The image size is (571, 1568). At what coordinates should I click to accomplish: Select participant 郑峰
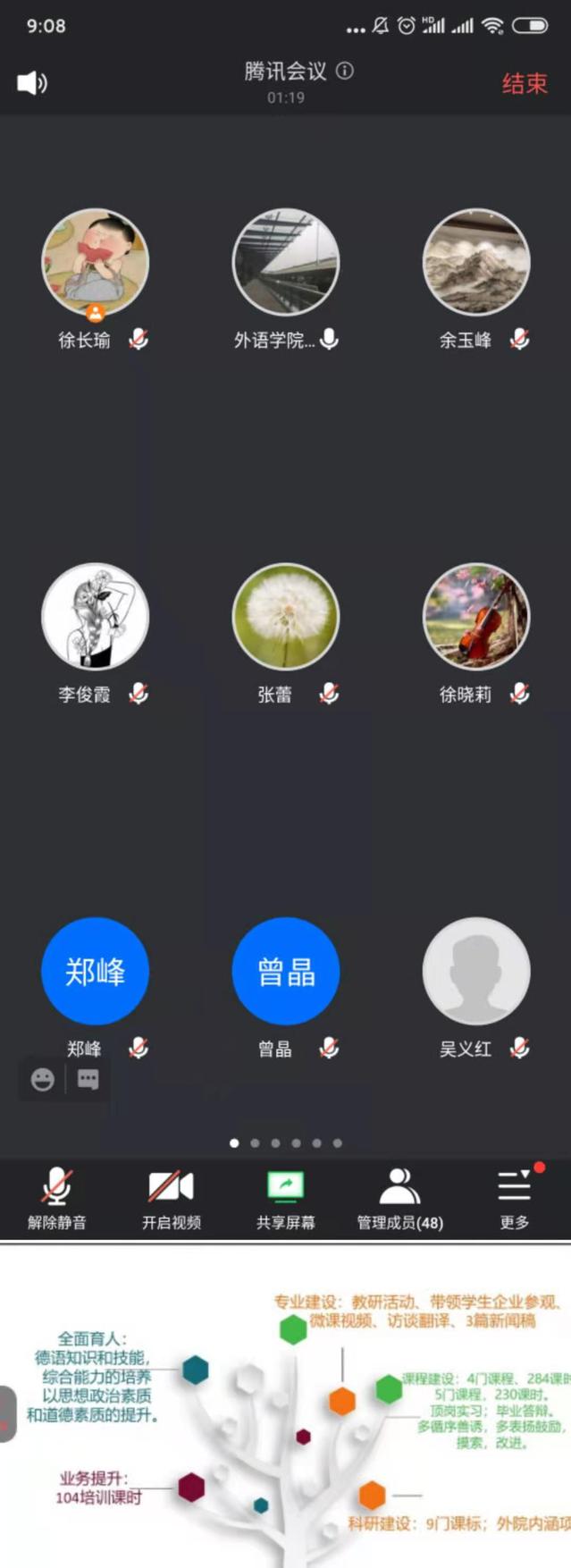(x=96, y=971)
